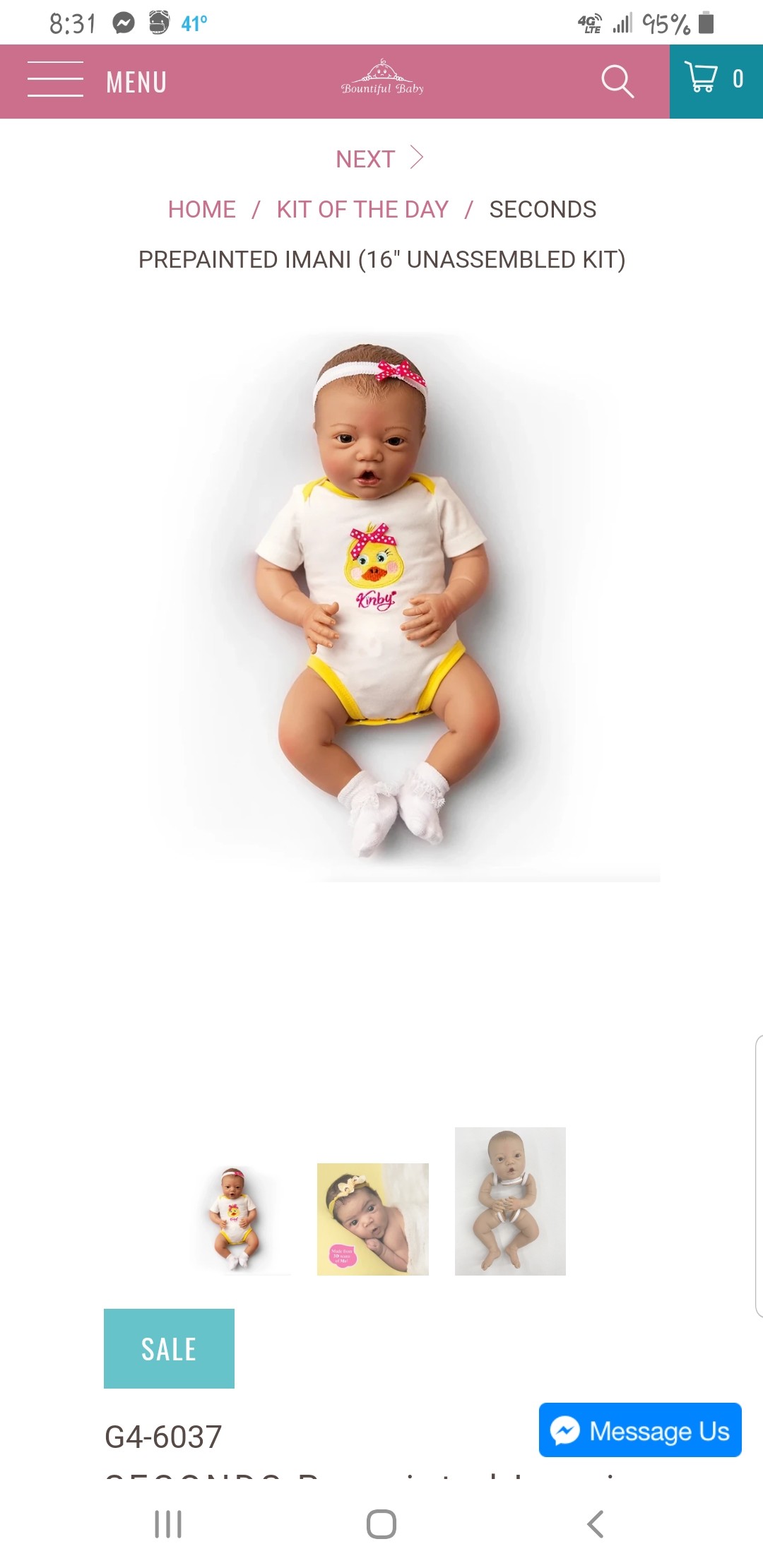Select the yellow-background newborn thumbnail
Image resolution: width=763 pixels, height=1568 pixels.
372,1218
